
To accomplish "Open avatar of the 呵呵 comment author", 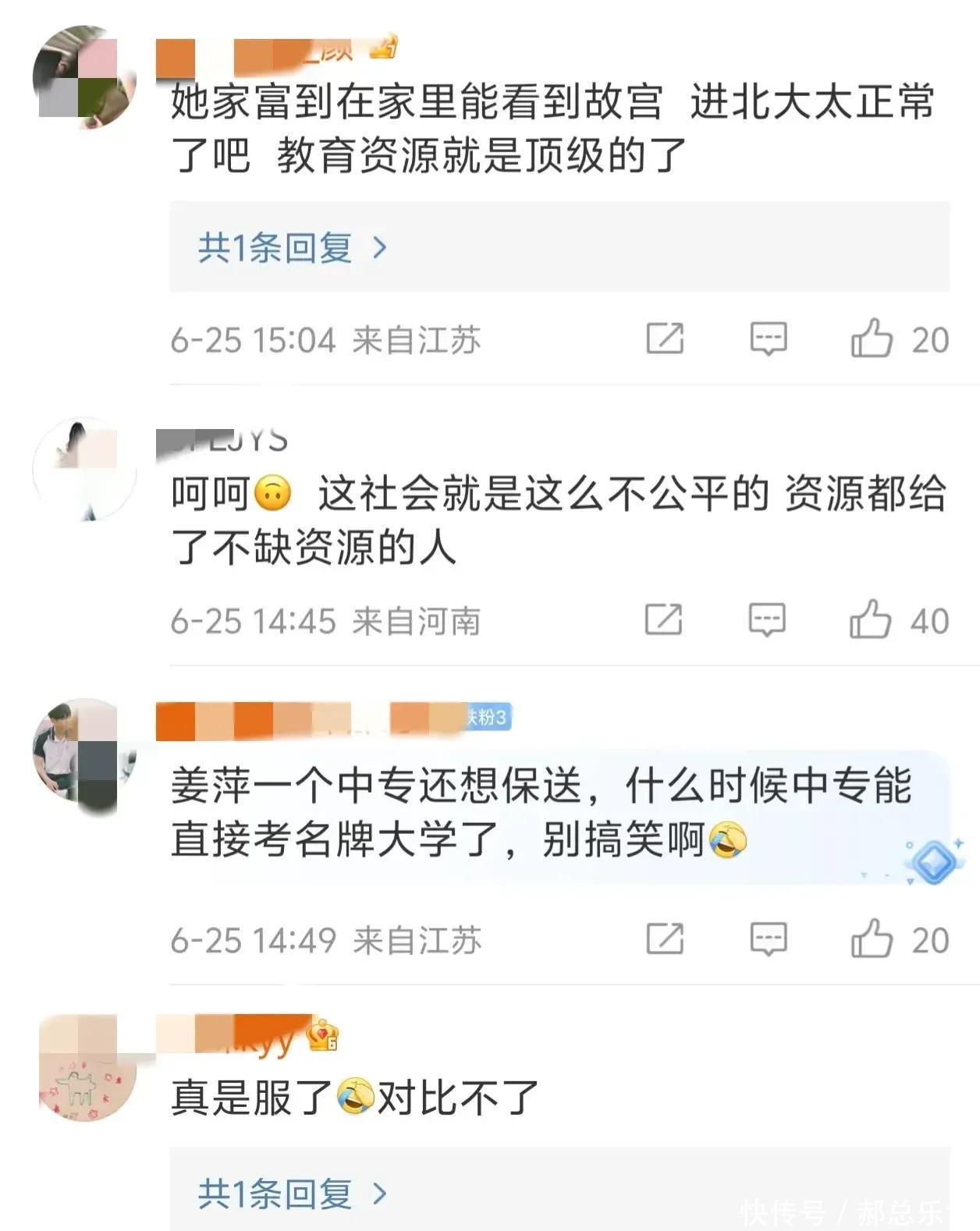I will tap(84, 470).
